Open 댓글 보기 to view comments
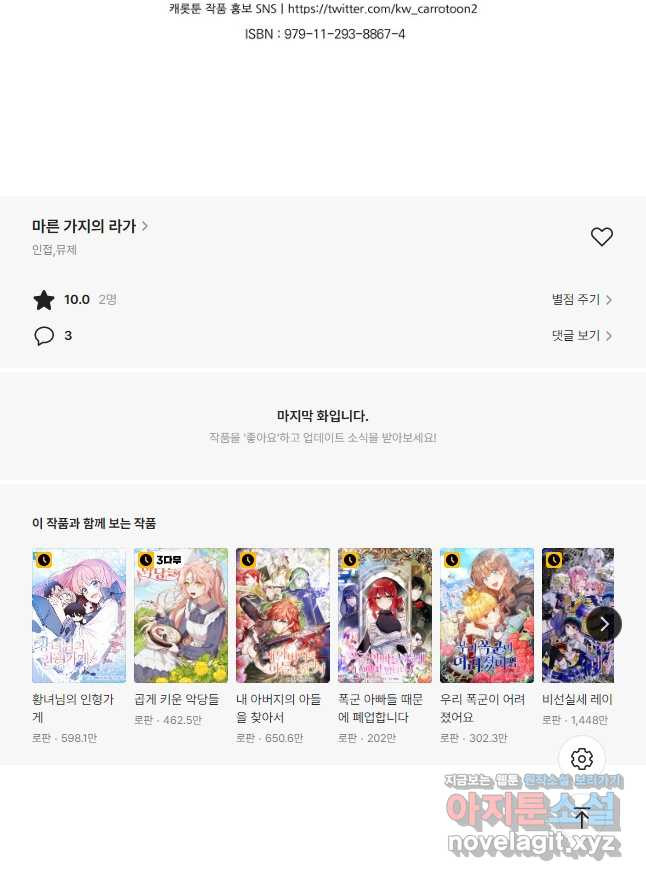 [x=581, y=336]
